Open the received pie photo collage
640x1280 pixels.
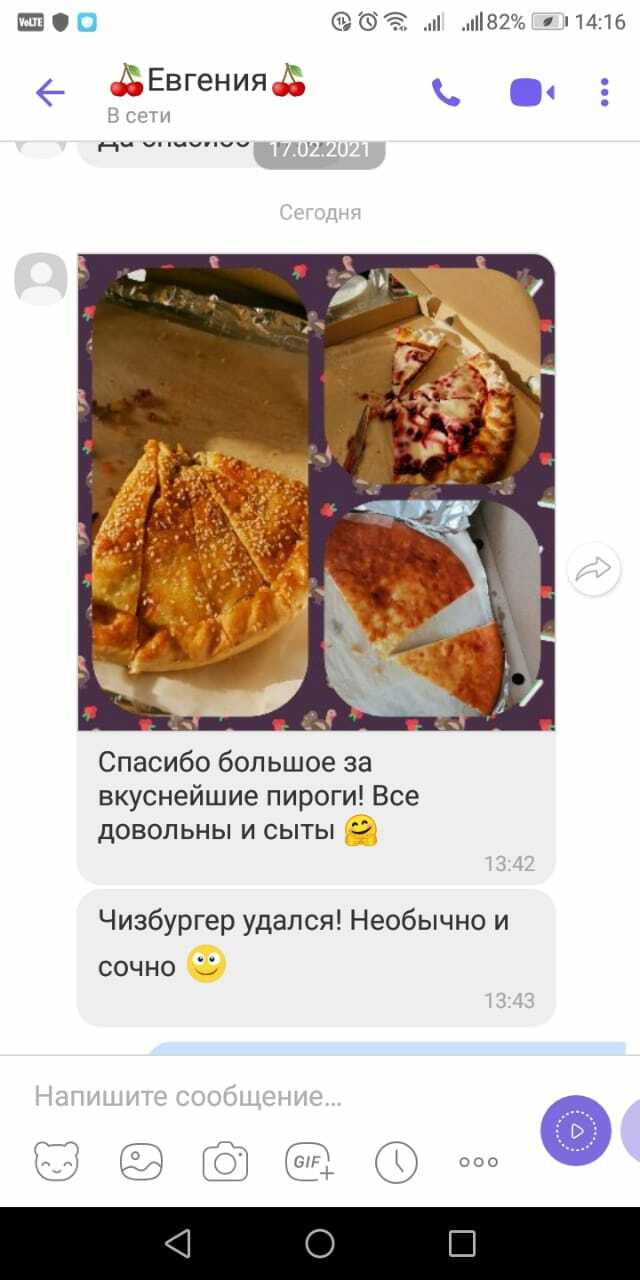pyautogui.click(x=316, y=491)
